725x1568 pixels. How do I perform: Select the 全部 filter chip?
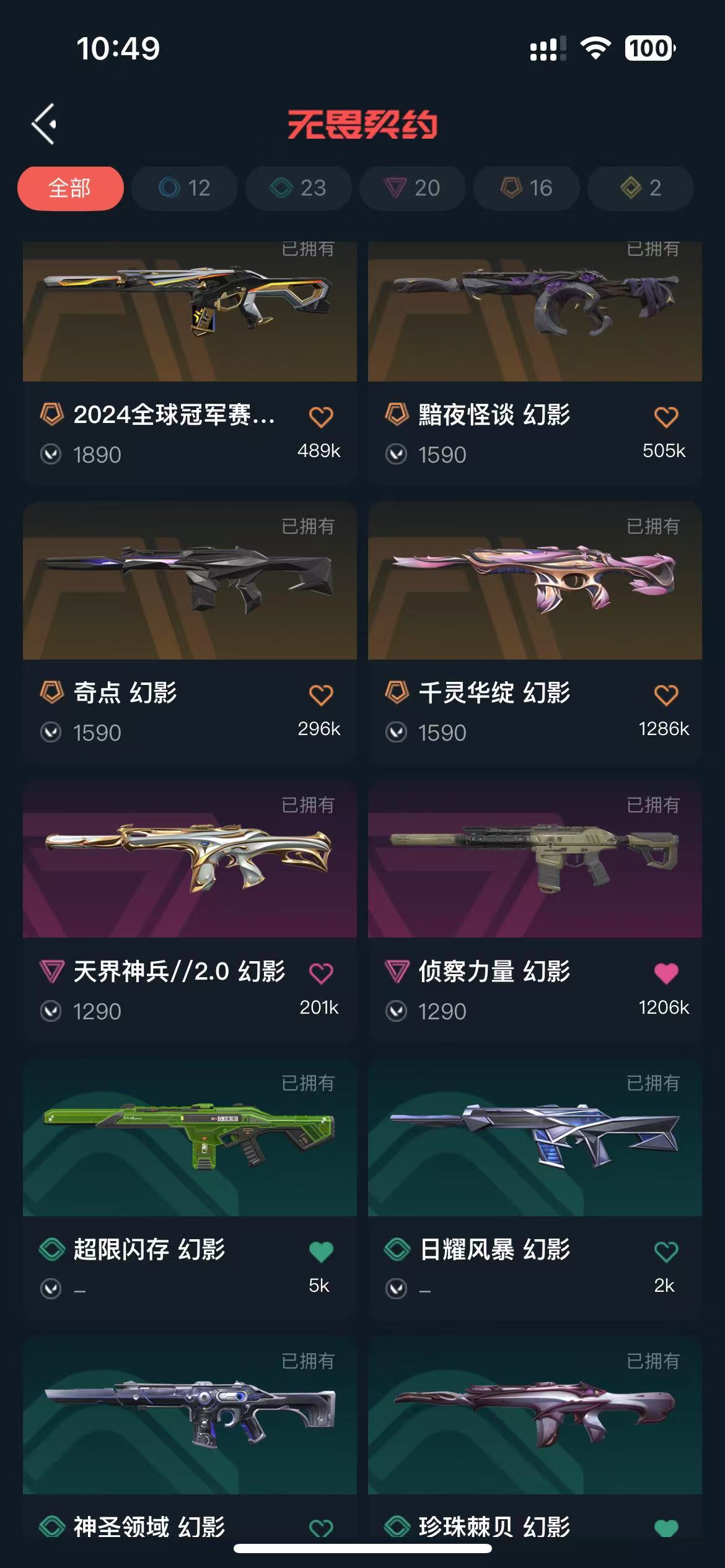[x=70, y=188]
